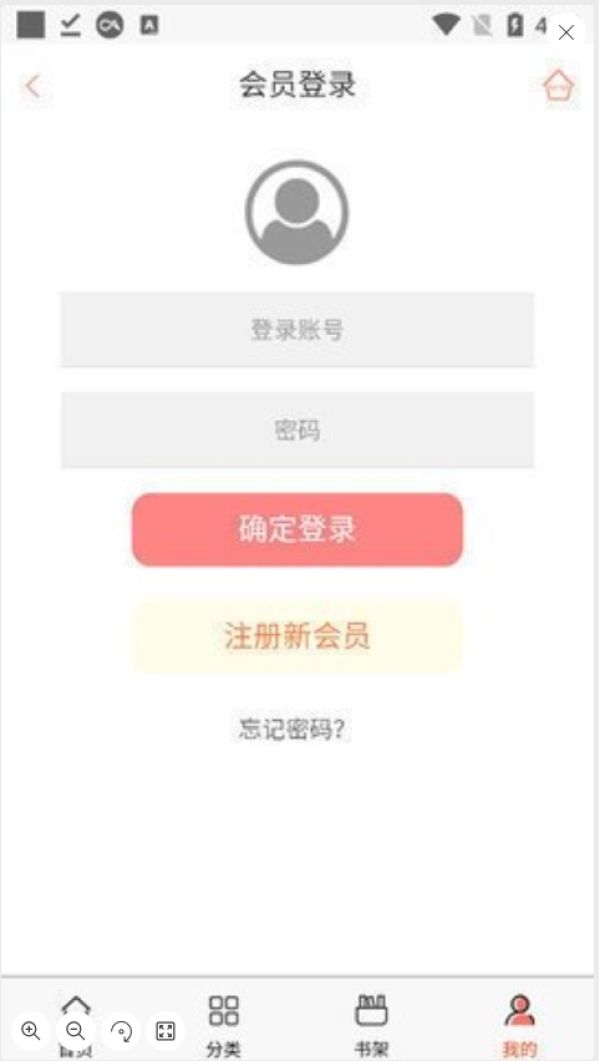Tap 注册新会员 to register a new member

pos(297,637)
